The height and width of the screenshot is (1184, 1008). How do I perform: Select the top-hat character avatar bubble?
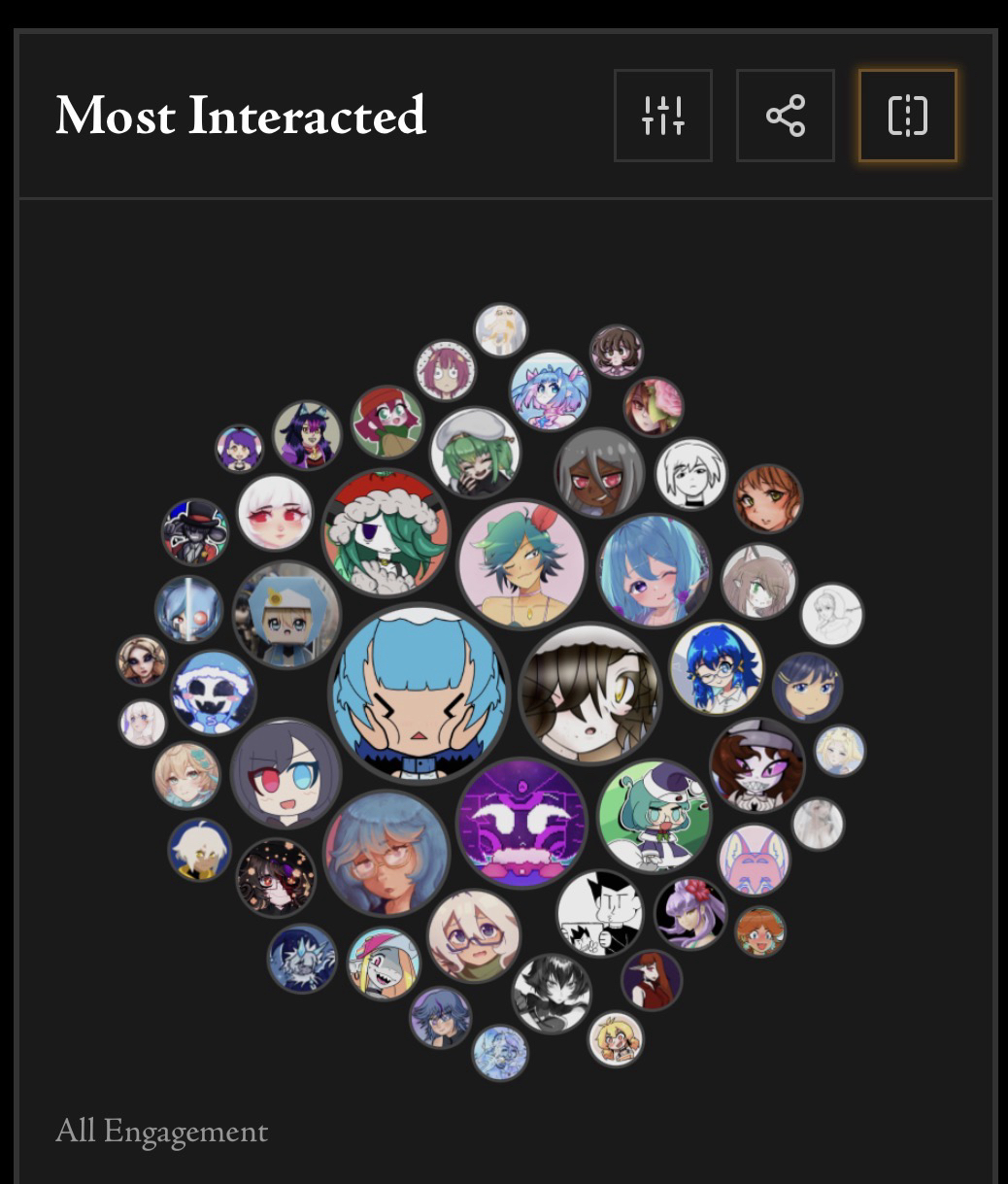[x=195, y=532]
